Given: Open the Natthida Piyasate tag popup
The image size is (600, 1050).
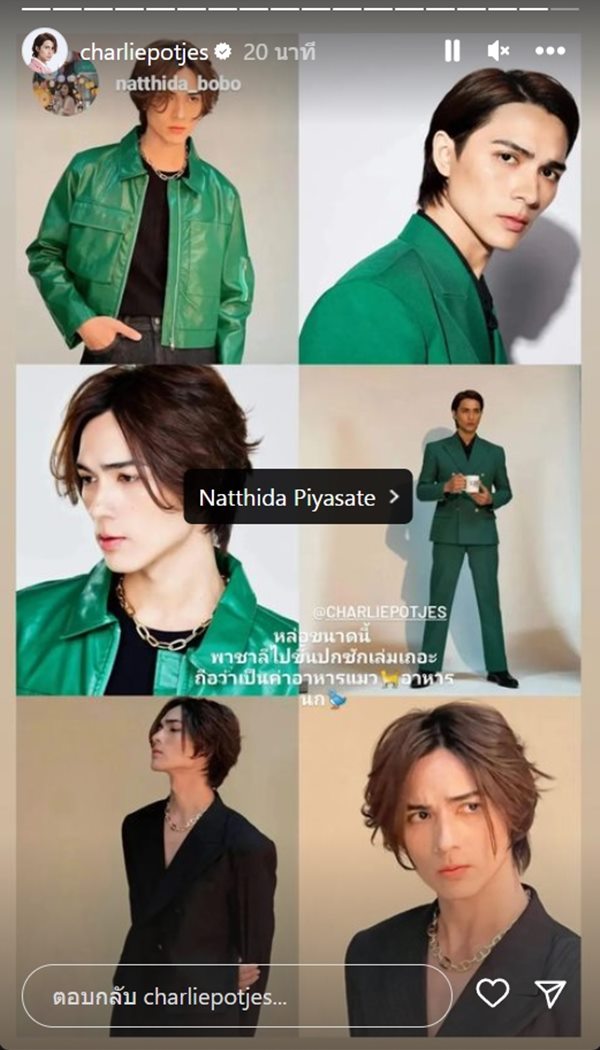Looking at the screenshot, I should [x=298, y=497].
